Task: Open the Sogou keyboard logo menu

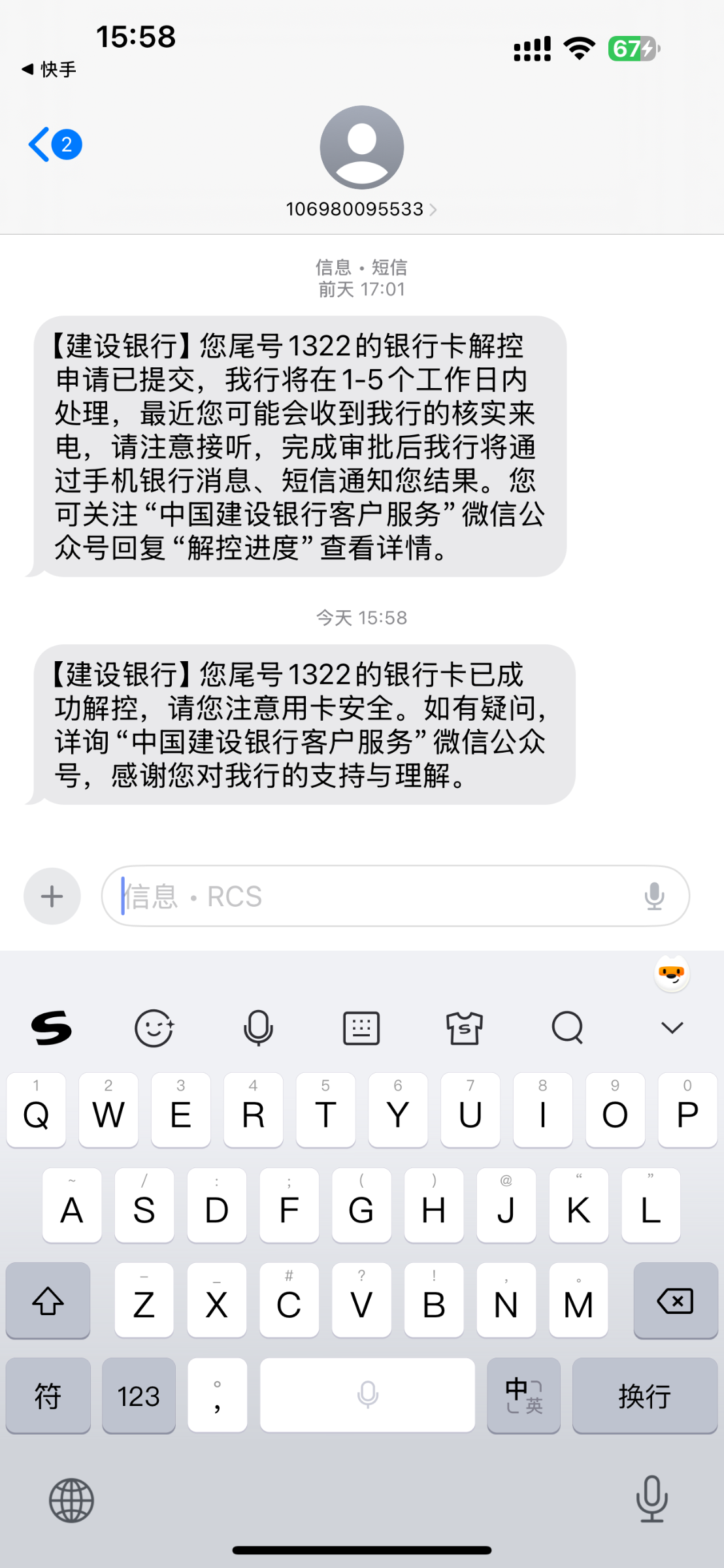Action: (51, 1028)
